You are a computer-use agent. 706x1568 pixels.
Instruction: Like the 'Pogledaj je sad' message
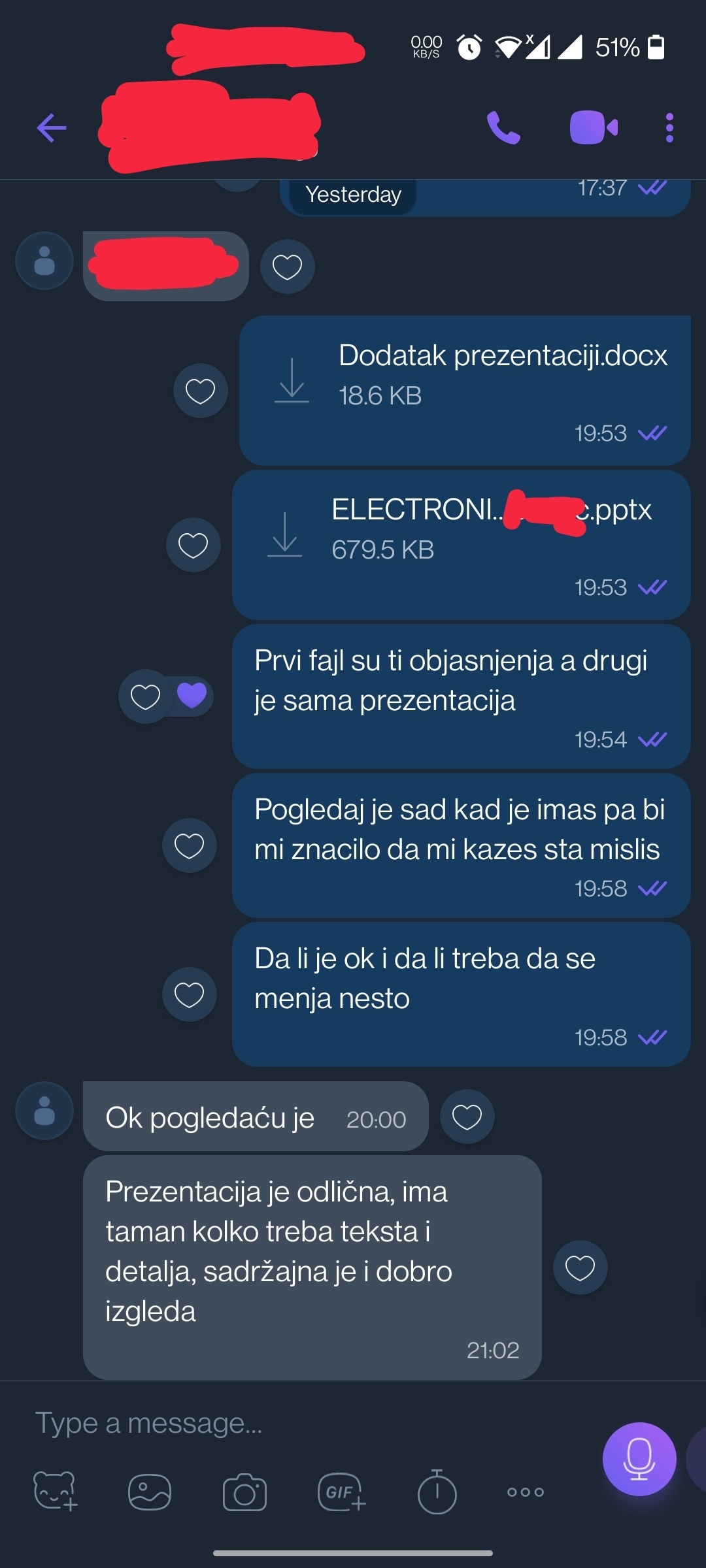click(190, 845)
